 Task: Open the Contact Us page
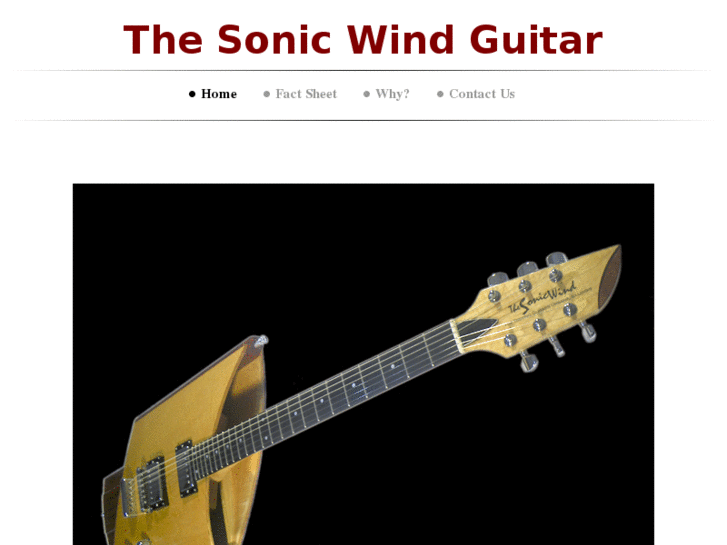point(481,94)
